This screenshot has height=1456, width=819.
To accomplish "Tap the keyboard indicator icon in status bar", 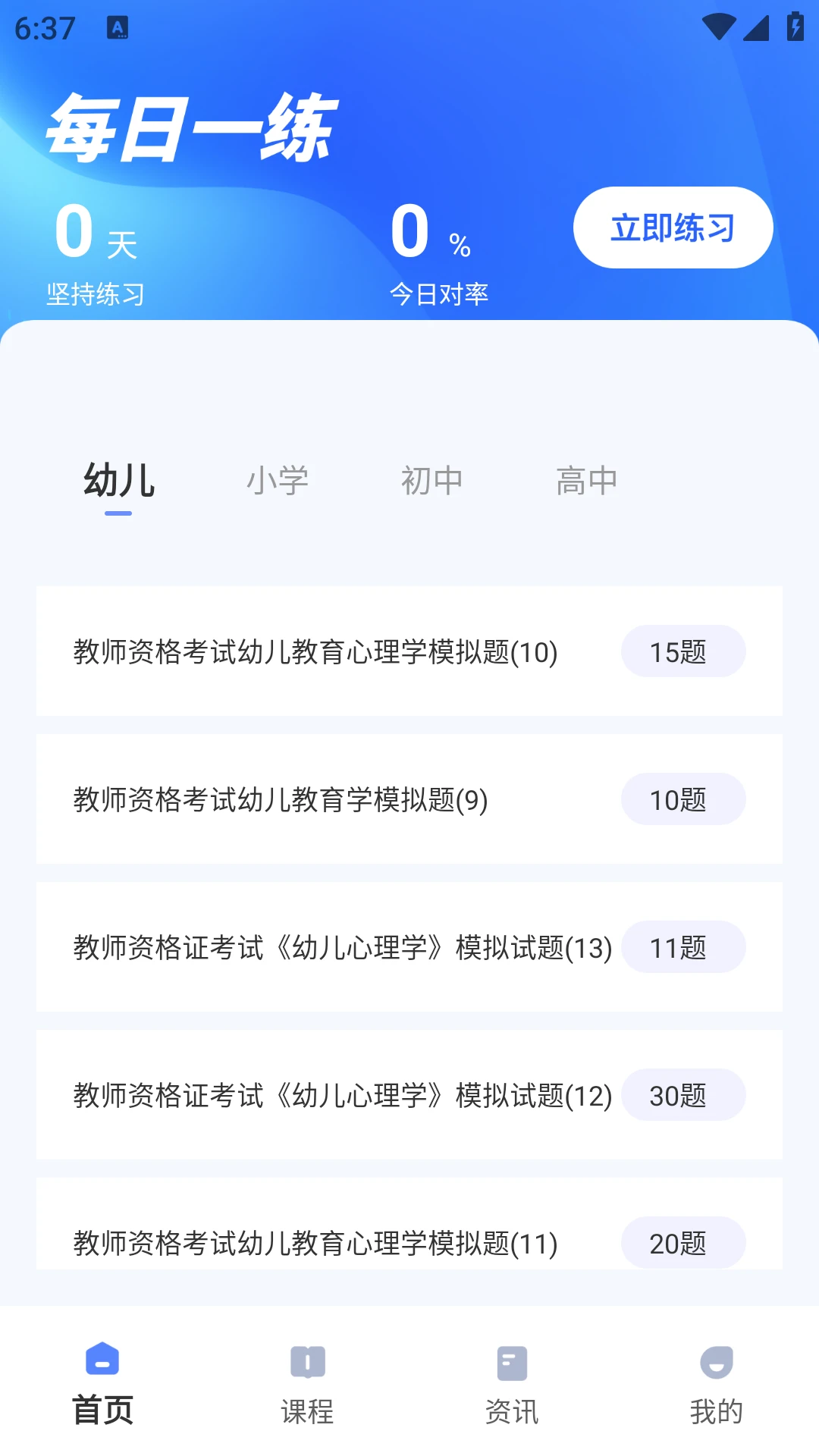I will click(118, 29).
